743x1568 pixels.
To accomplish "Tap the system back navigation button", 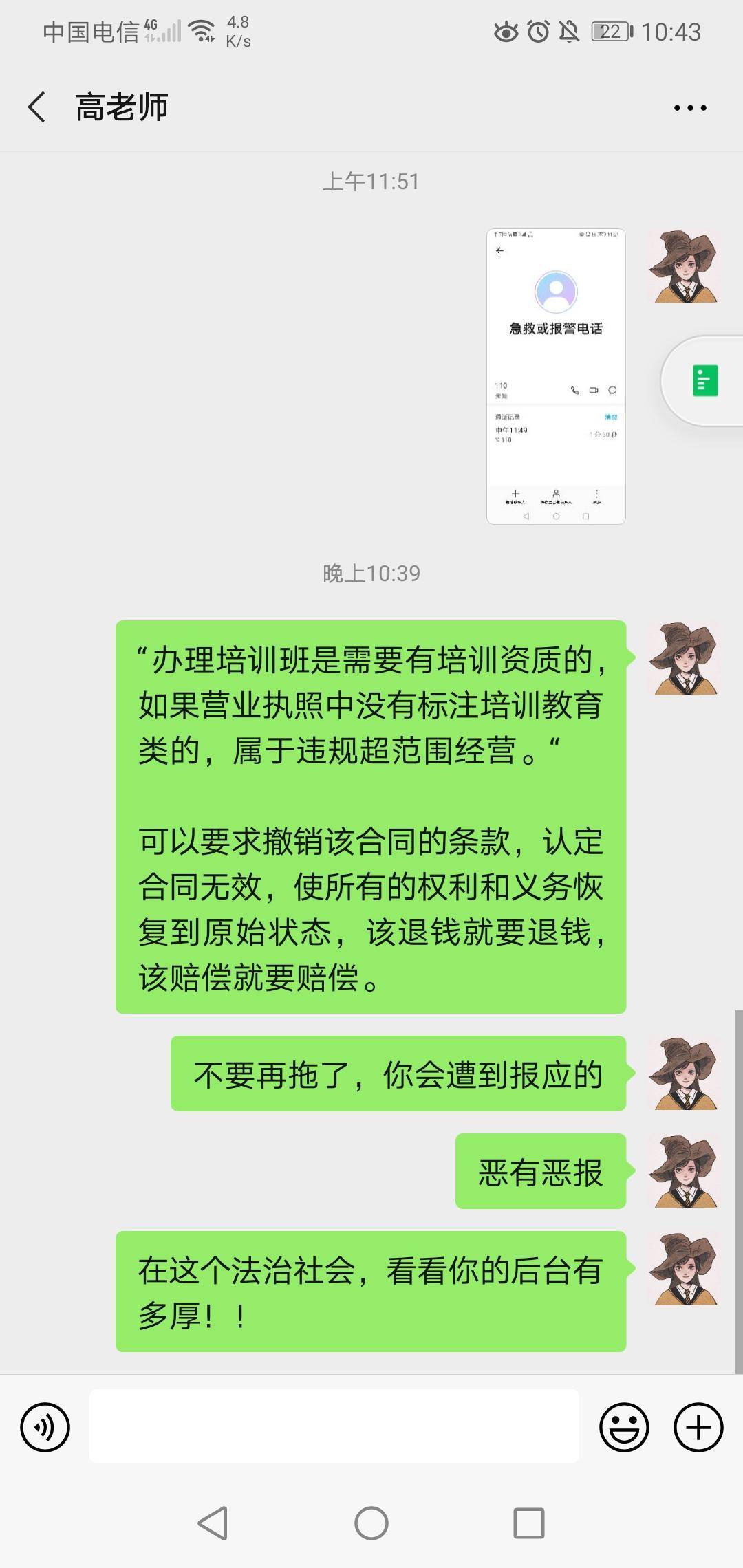I will point(213,1523).
